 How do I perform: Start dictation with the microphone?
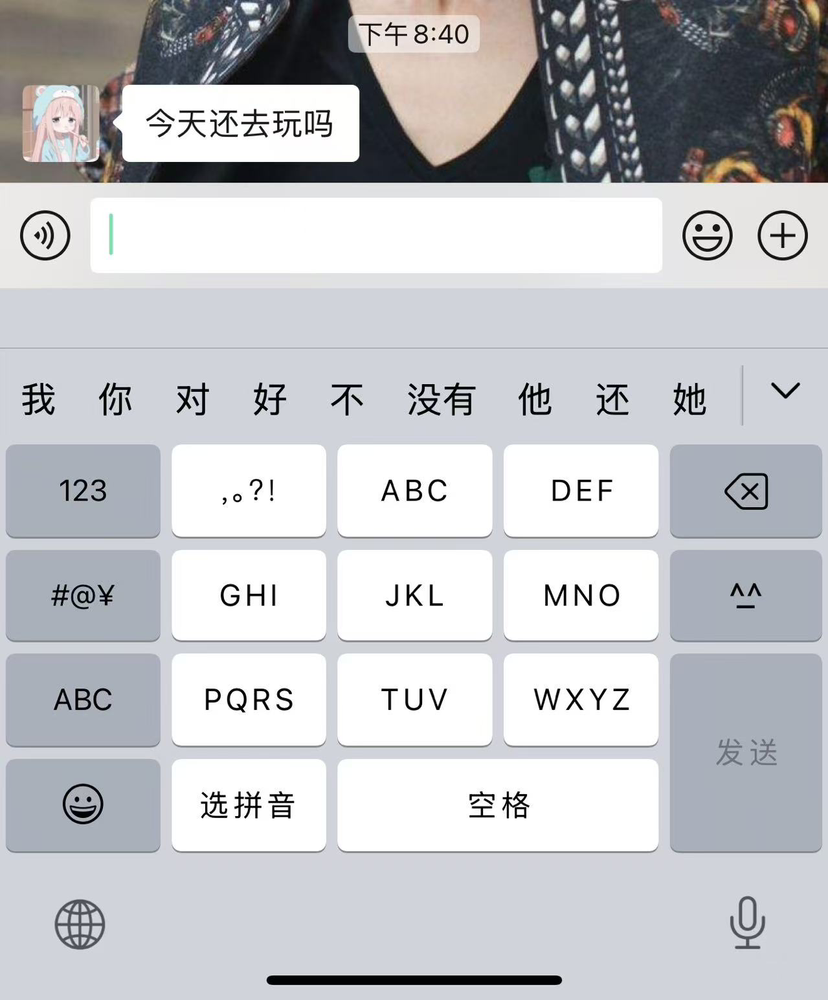coord(747,922)
